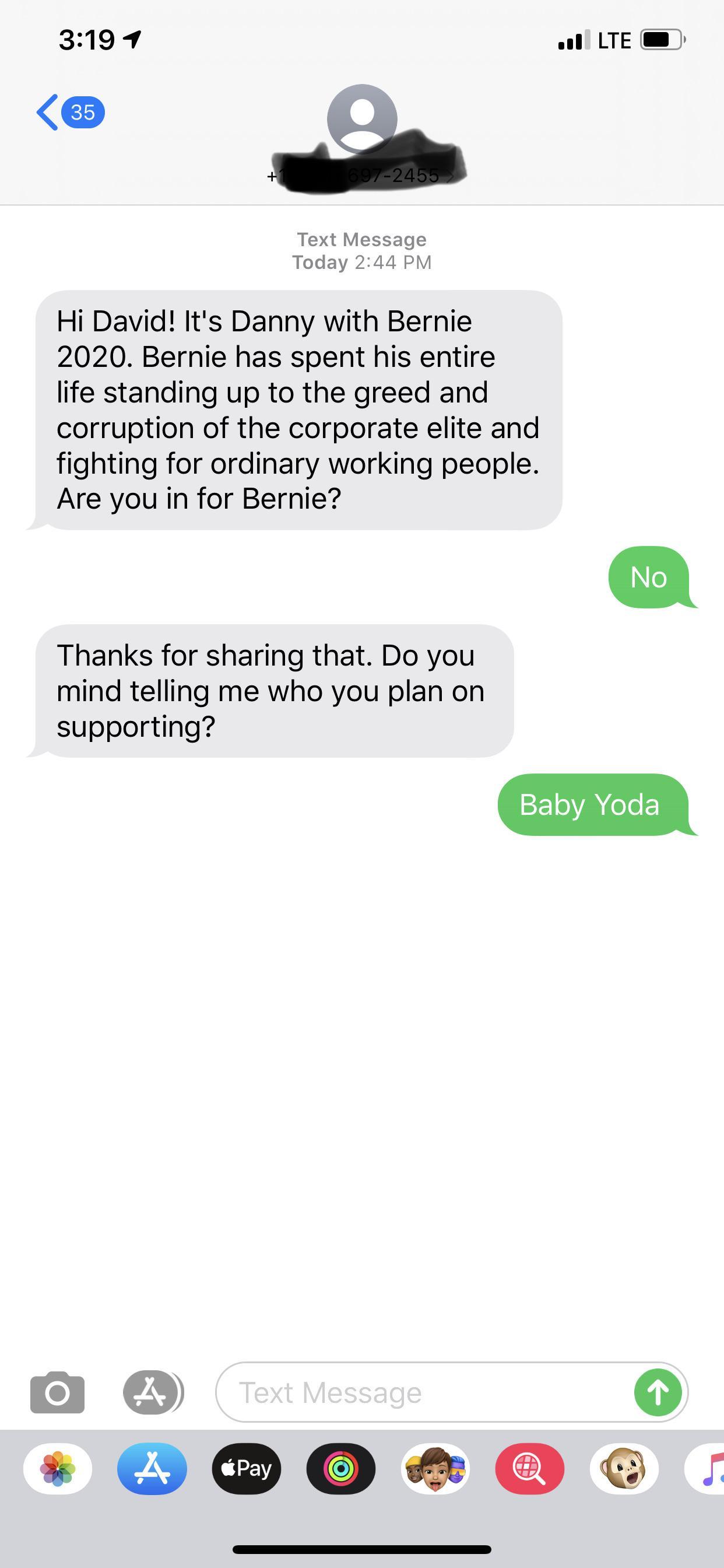724x1568 pixels.
Task: Send the message with the green up arrow
Action: [657, 1392]
